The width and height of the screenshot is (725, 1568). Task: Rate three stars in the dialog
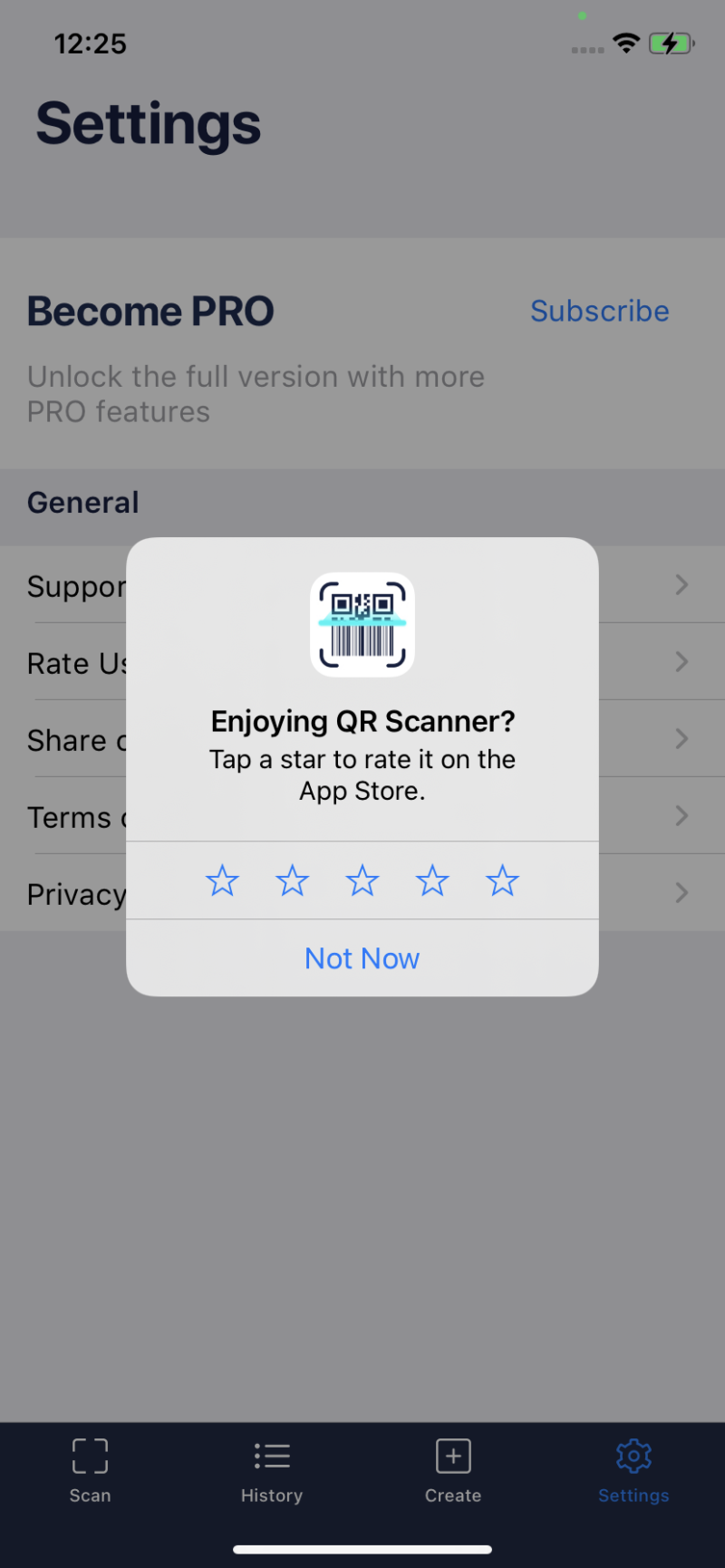tap(362, 880)
